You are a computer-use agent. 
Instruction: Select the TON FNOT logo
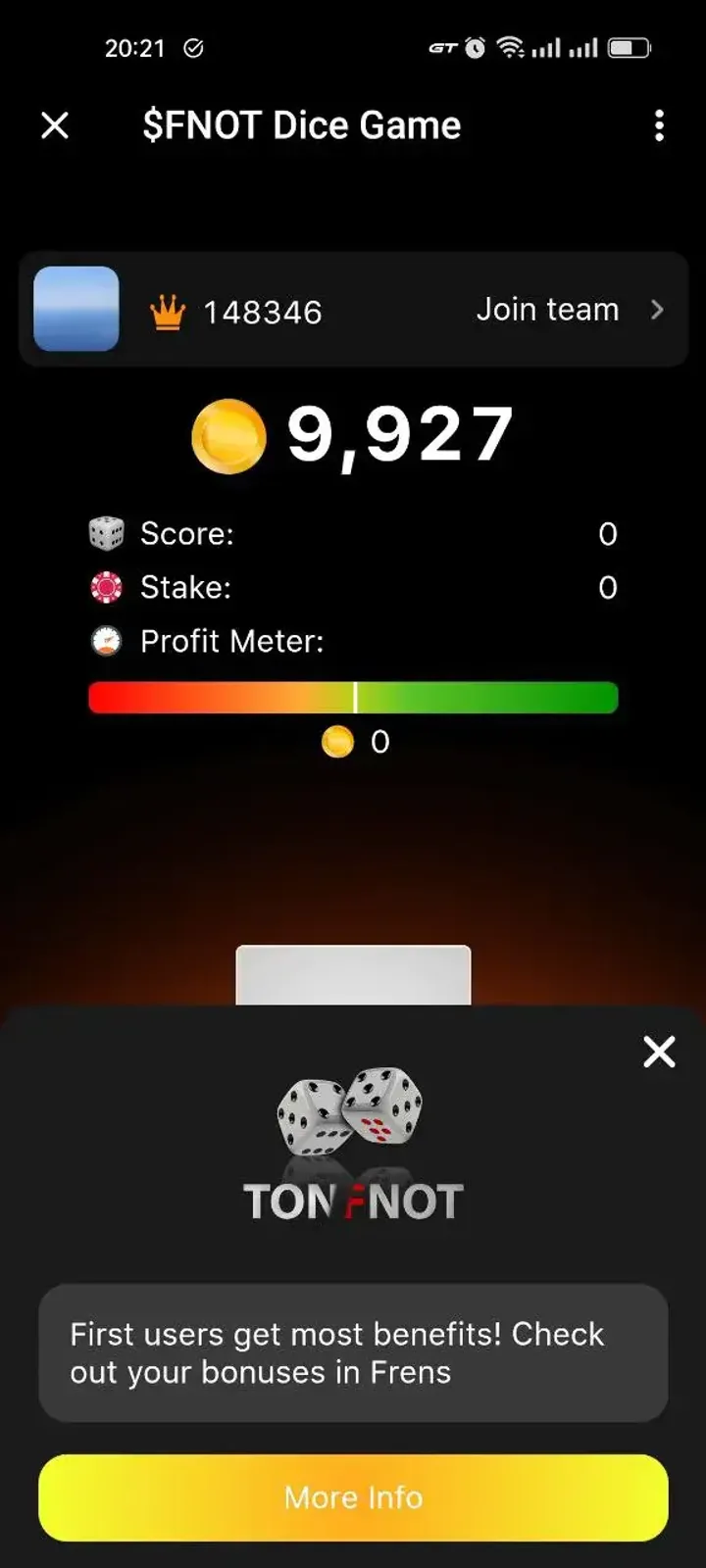coord(351,1198)
